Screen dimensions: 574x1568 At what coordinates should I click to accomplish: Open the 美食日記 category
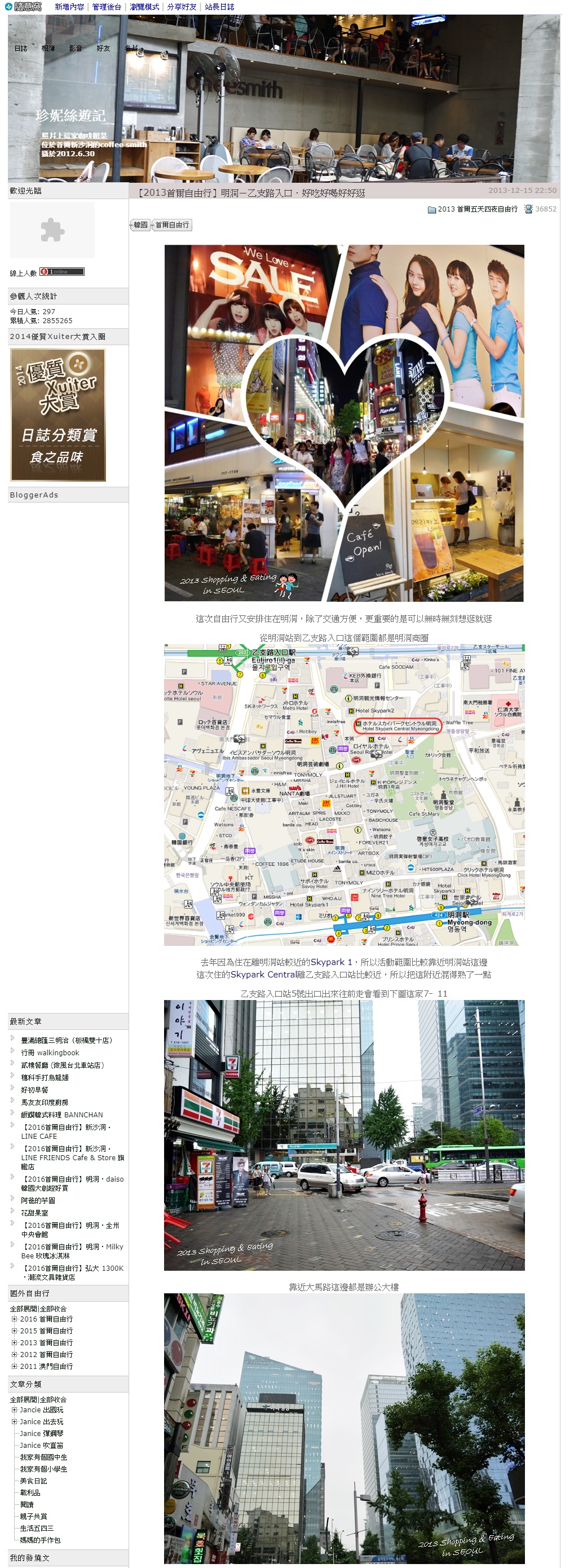(x=33, y=1481)
